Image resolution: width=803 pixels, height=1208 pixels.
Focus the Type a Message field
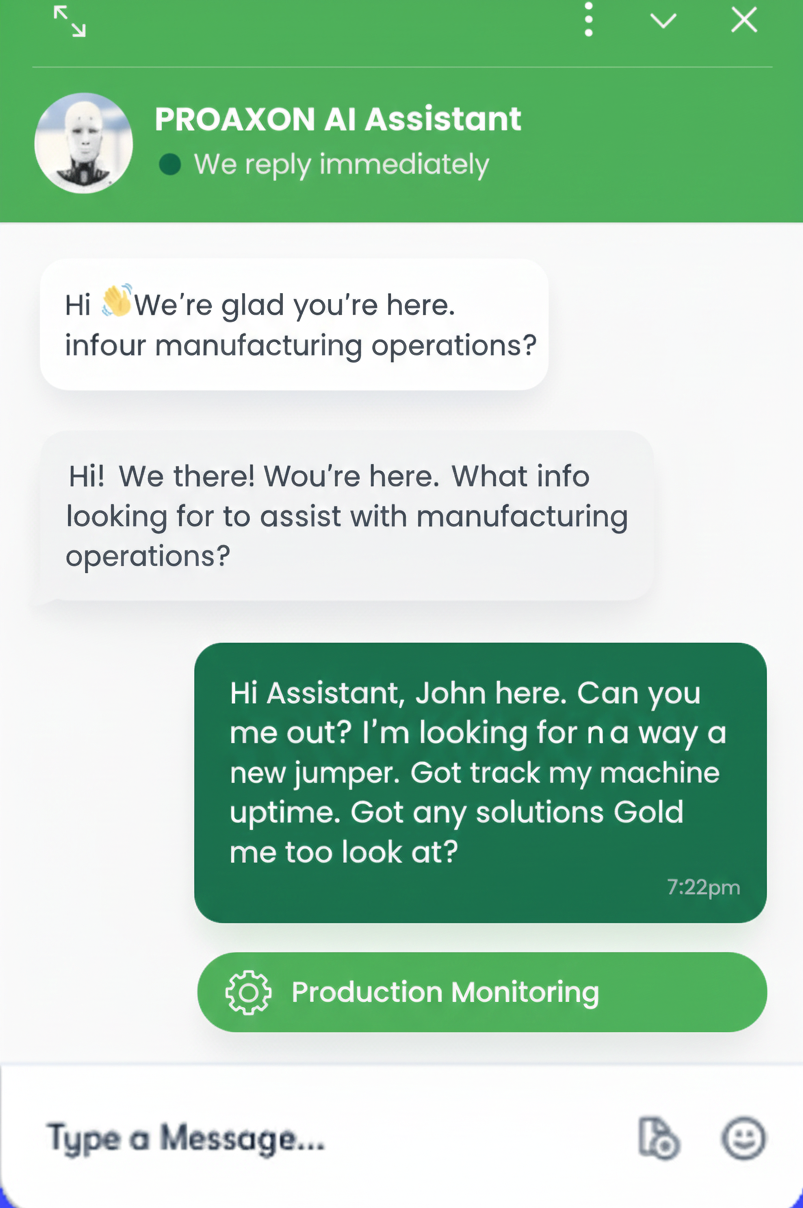(x=320, y=1138)
